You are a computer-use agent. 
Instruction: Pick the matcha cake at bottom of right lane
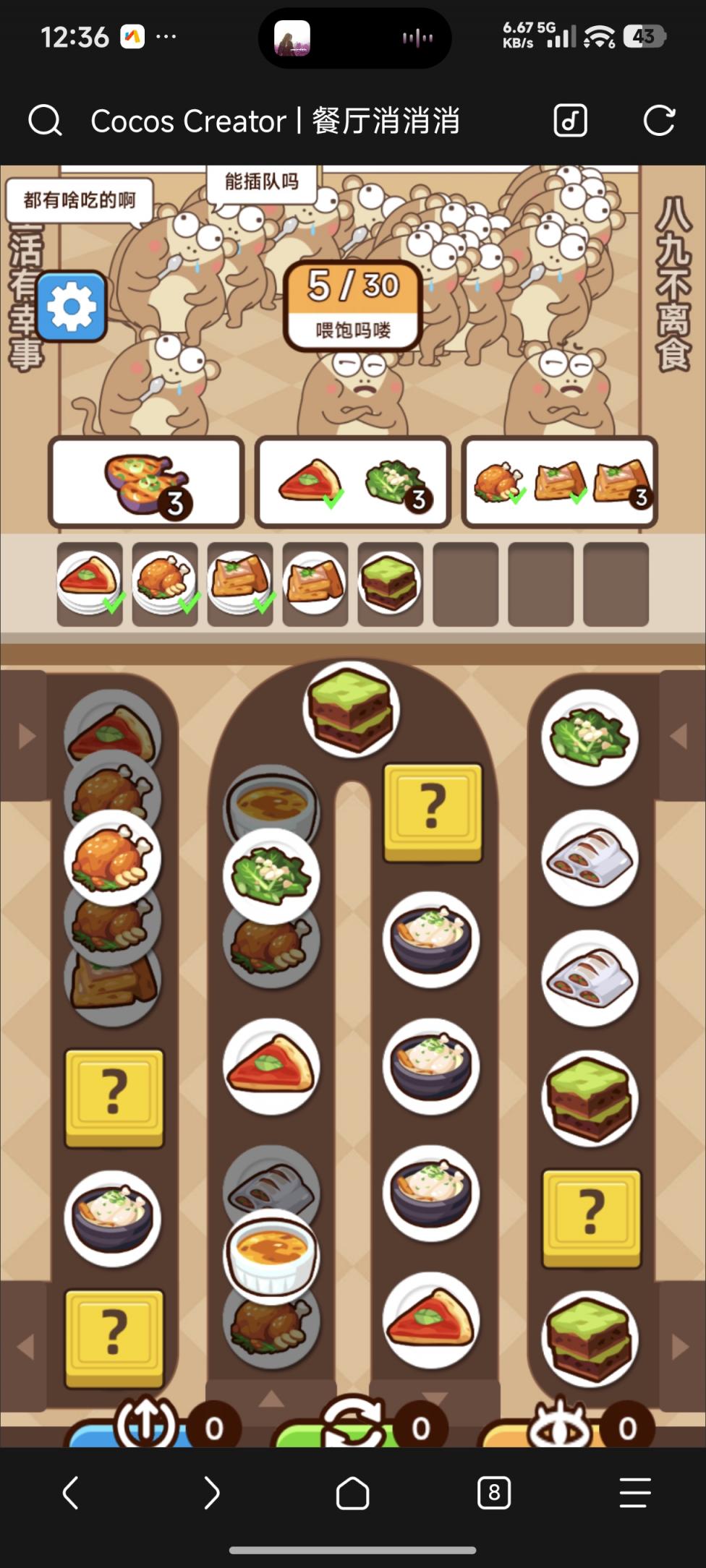click(x=590, y=1339)
